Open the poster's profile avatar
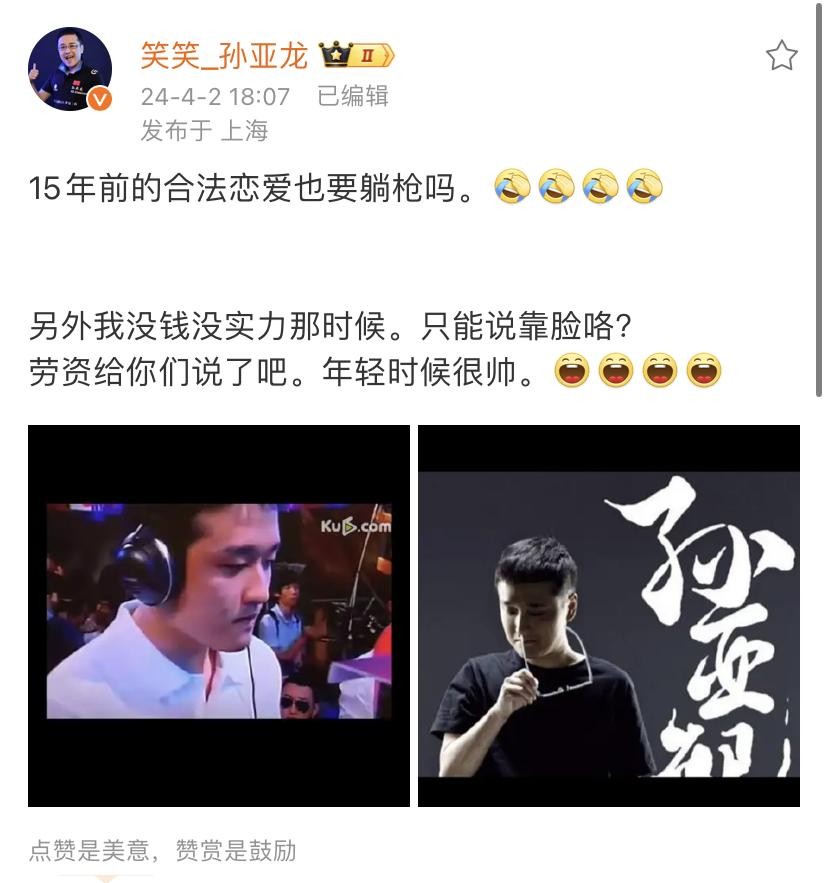828x883 pixels. (69, 69)
